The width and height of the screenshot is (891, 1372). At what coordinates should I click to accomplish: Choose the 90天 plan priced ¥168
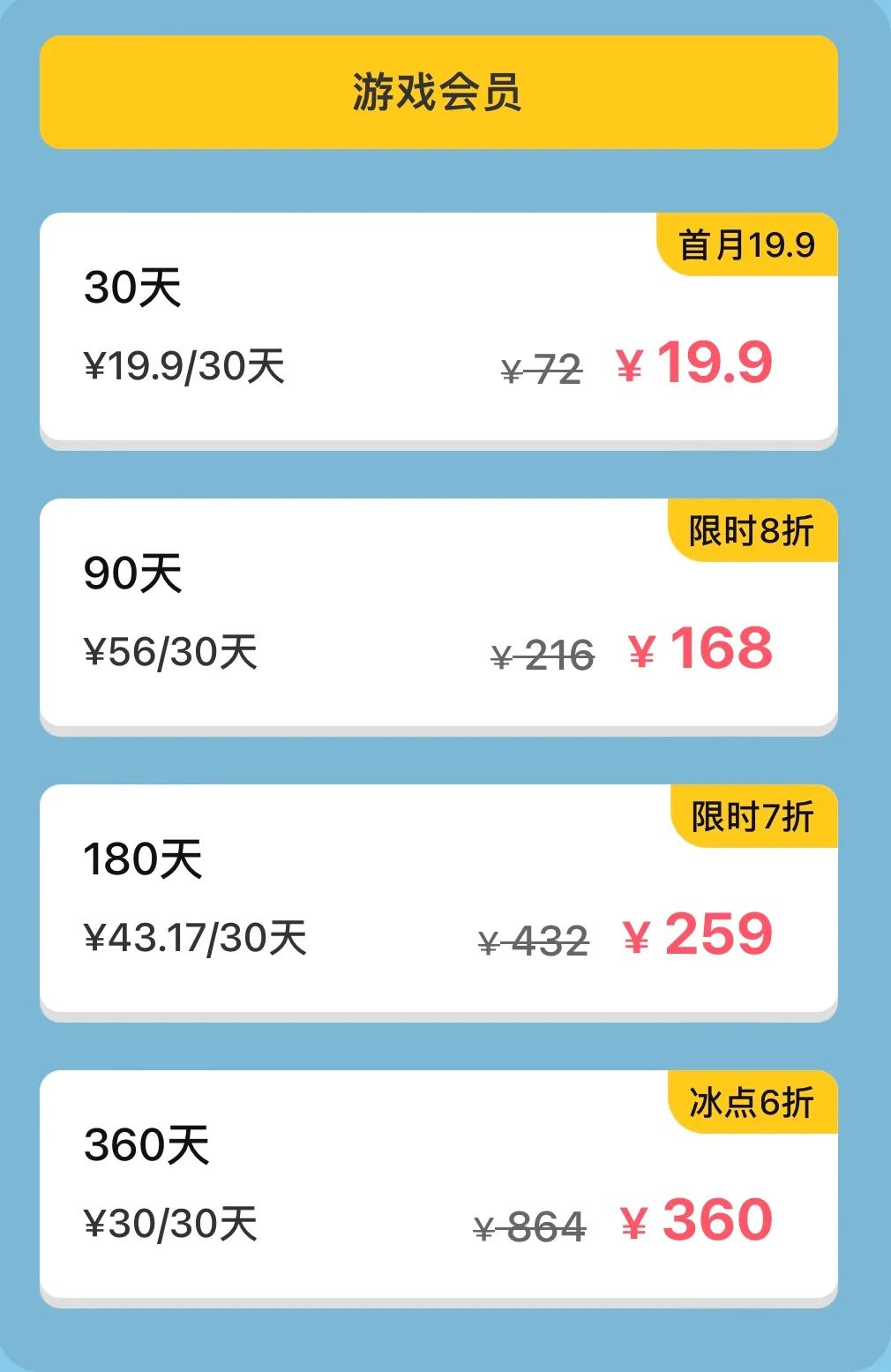point(438,613)
